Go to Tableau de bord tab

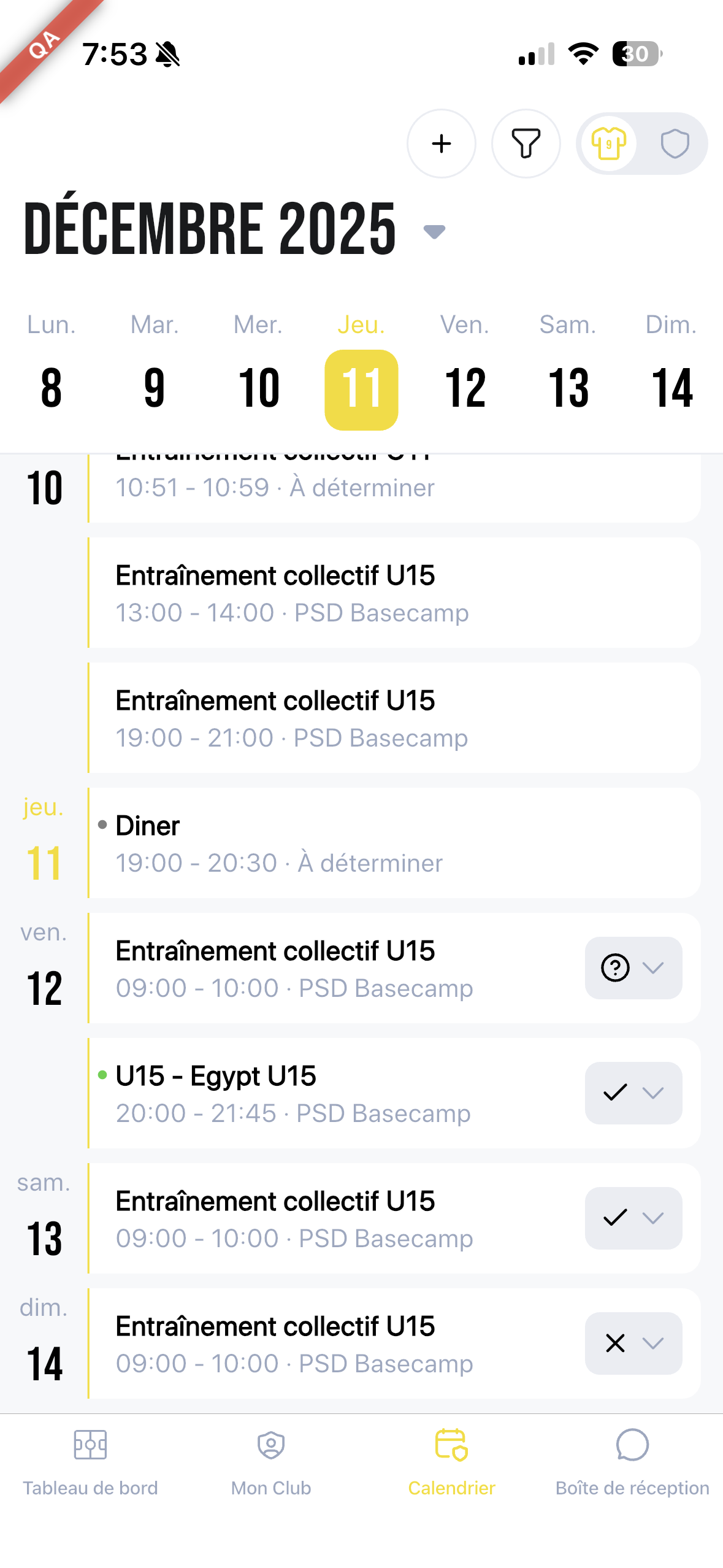(90, 1462)
